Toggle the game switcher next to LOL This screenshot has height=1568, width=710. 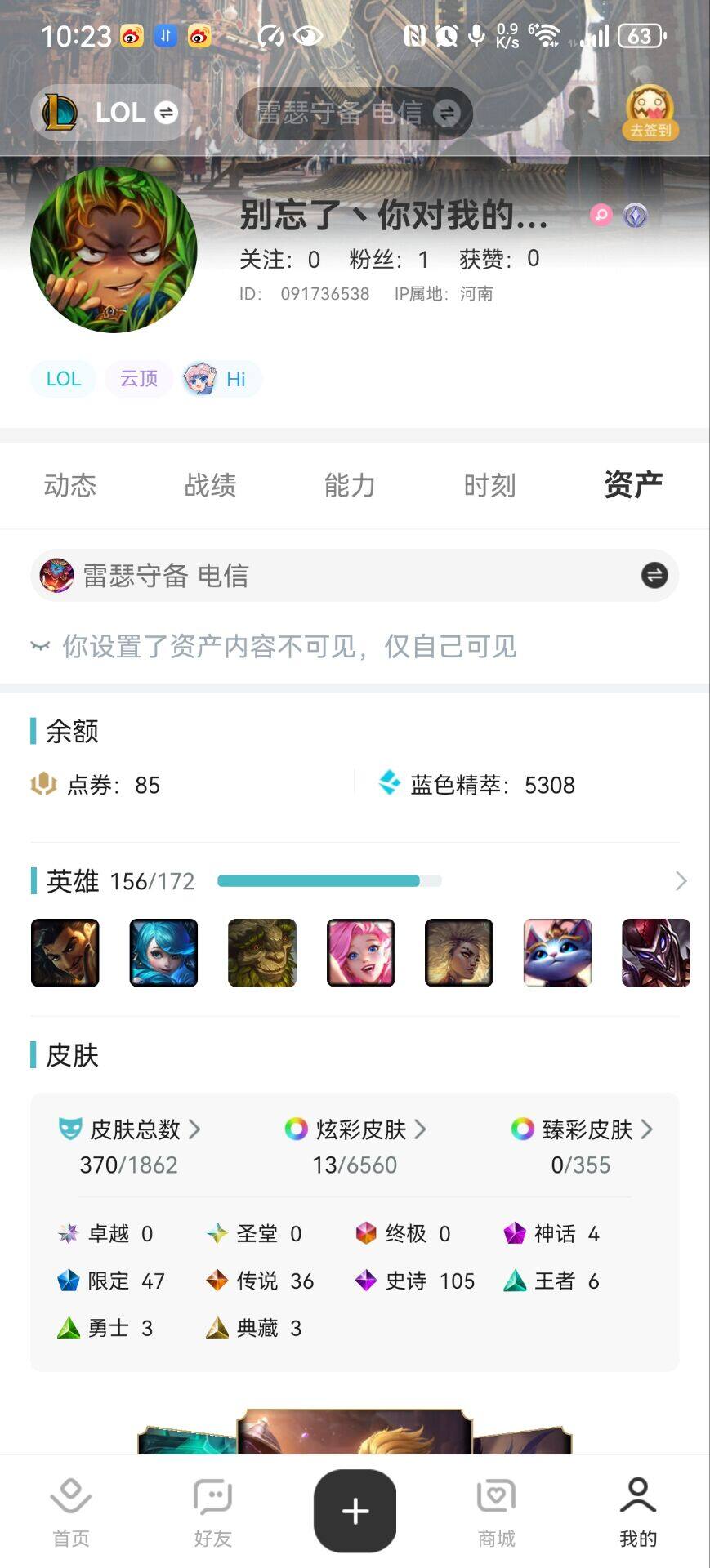tap(166, 113)
